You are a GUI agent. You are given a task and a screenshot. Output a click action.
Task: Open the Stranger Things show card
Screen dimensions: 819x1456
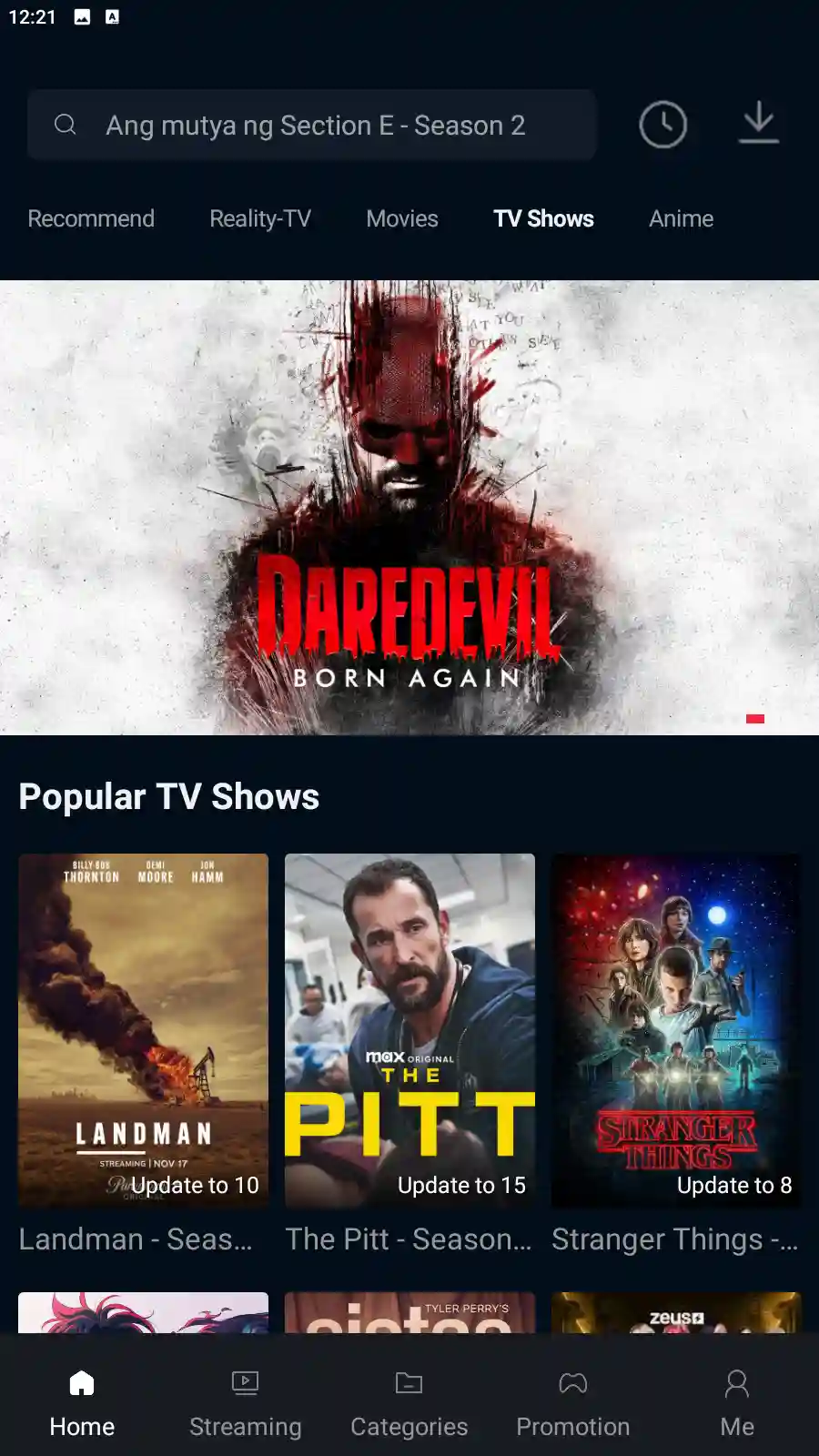(676, 1030)
